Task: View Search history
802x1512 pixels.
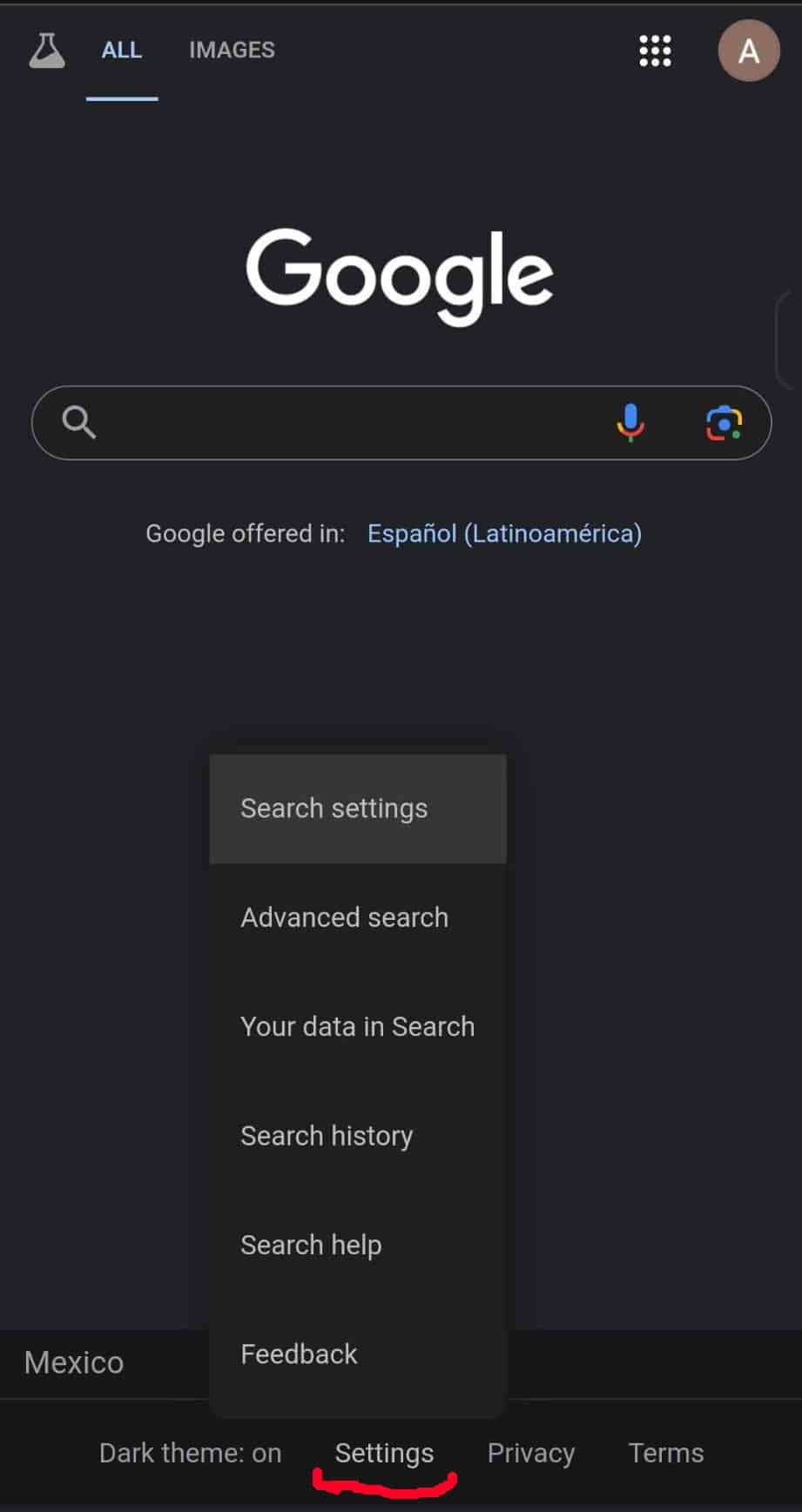Action: (x=327, y=1136)
